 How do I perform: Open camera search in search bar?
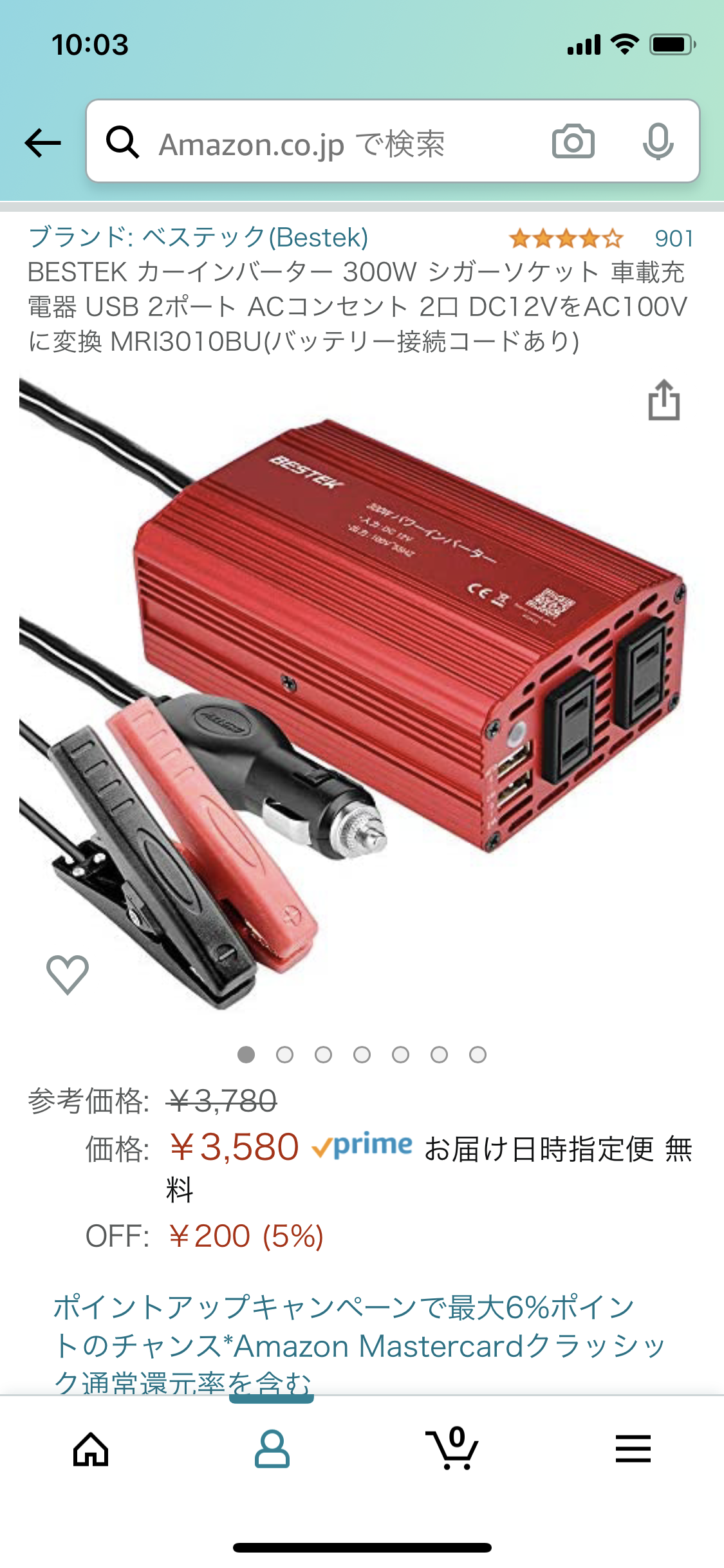pos(573,142)
